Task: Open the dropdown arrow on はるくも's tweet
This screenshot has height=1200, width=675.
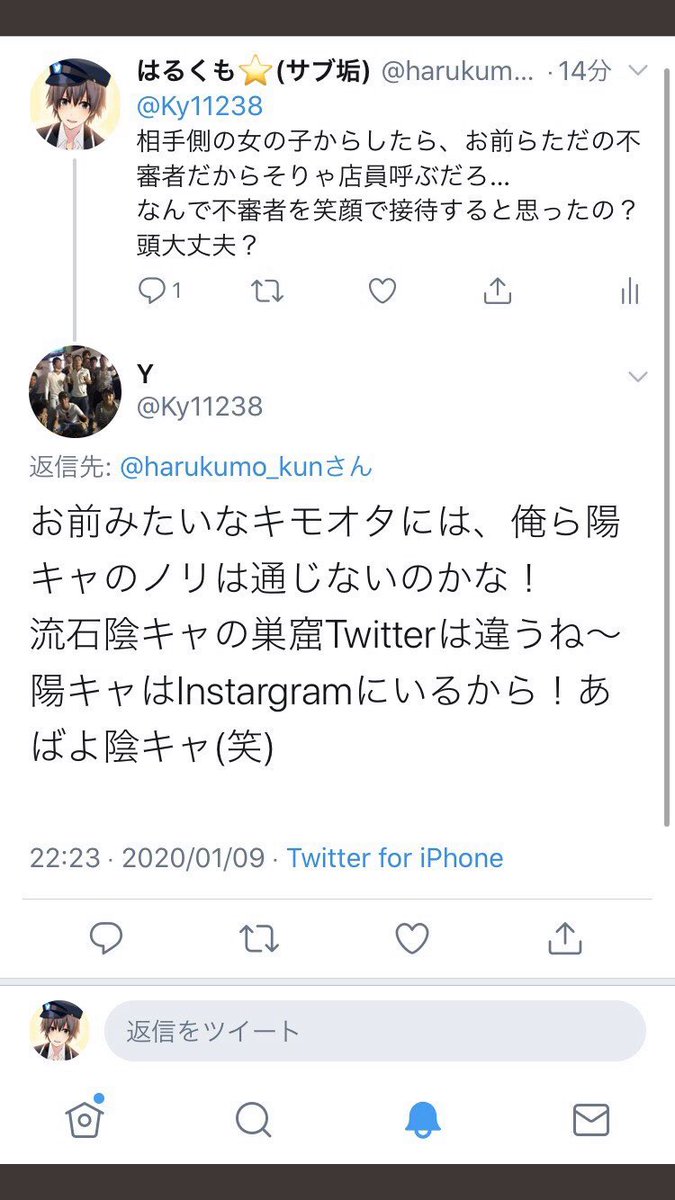Action: 637,71
